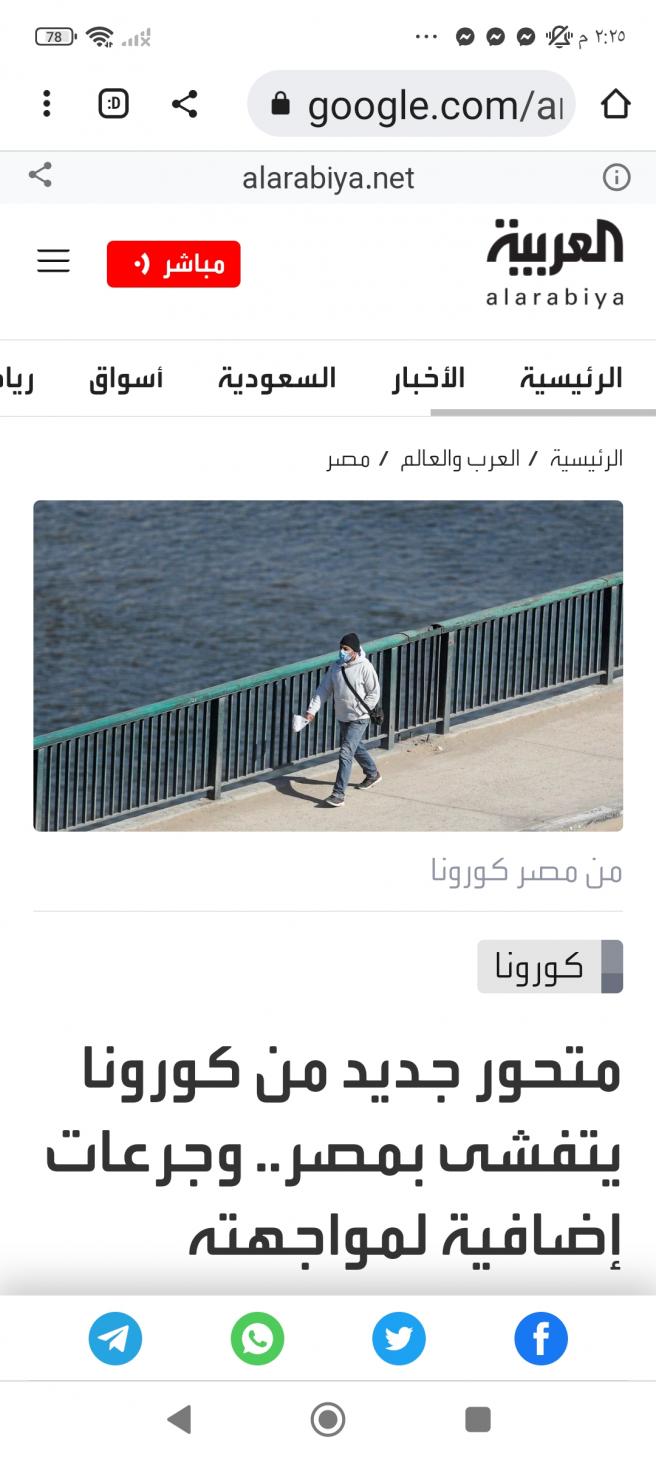Switch to the الأخبار tab
656x1459 pixels.
tap(428, 378)
